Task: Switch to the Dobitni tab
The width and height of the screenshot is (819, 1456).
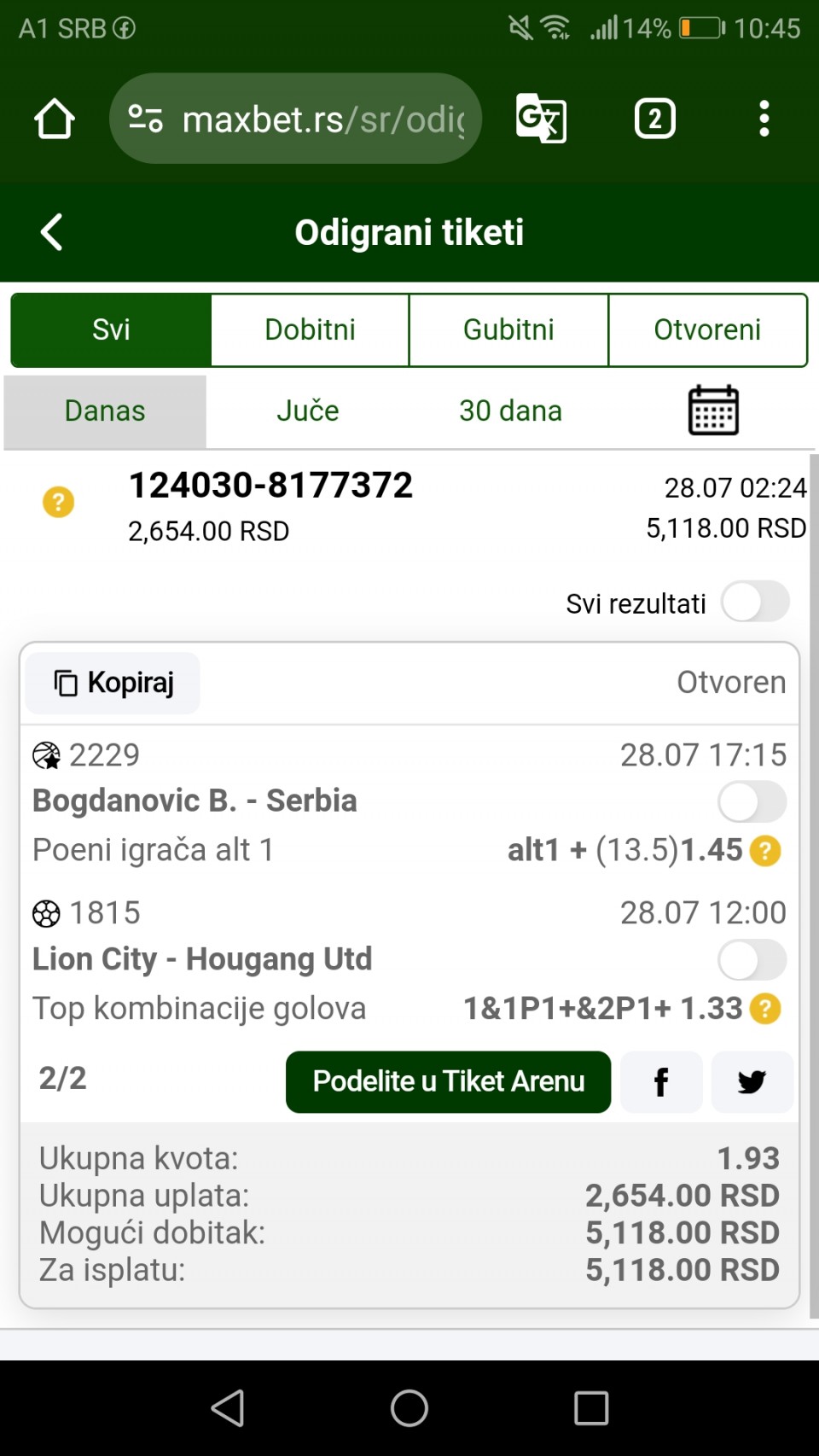Action: [310, 330]
